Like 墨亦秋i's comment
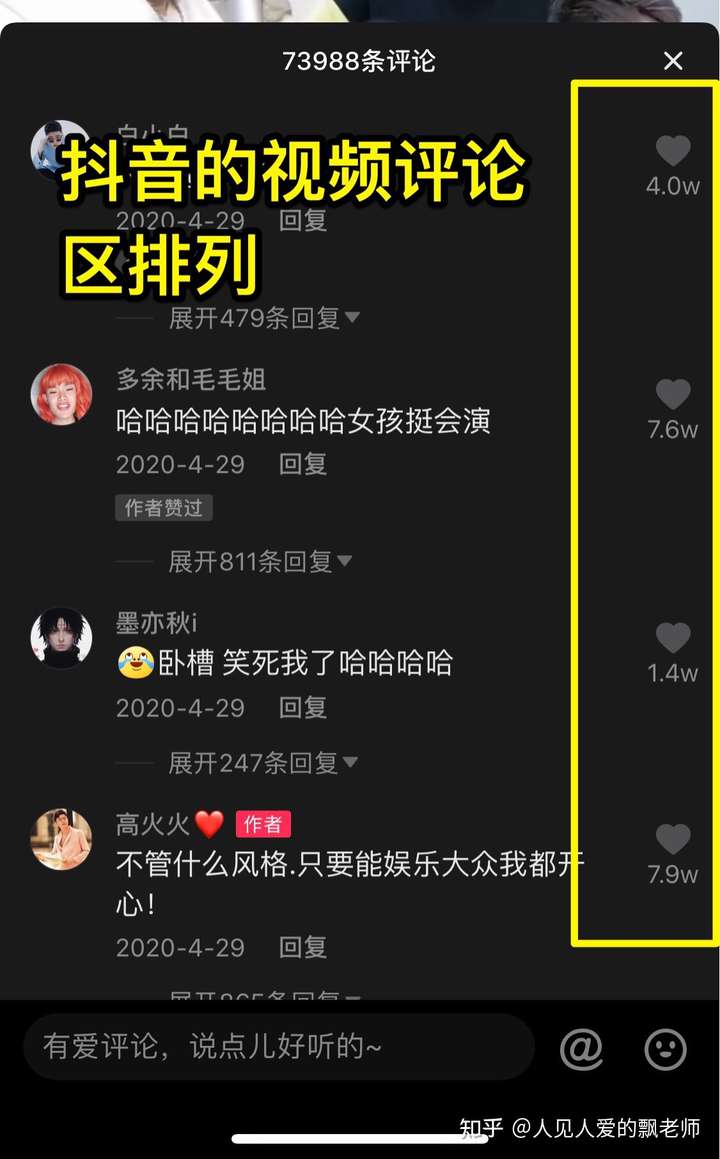720x1159 pixels. point(673,638)
